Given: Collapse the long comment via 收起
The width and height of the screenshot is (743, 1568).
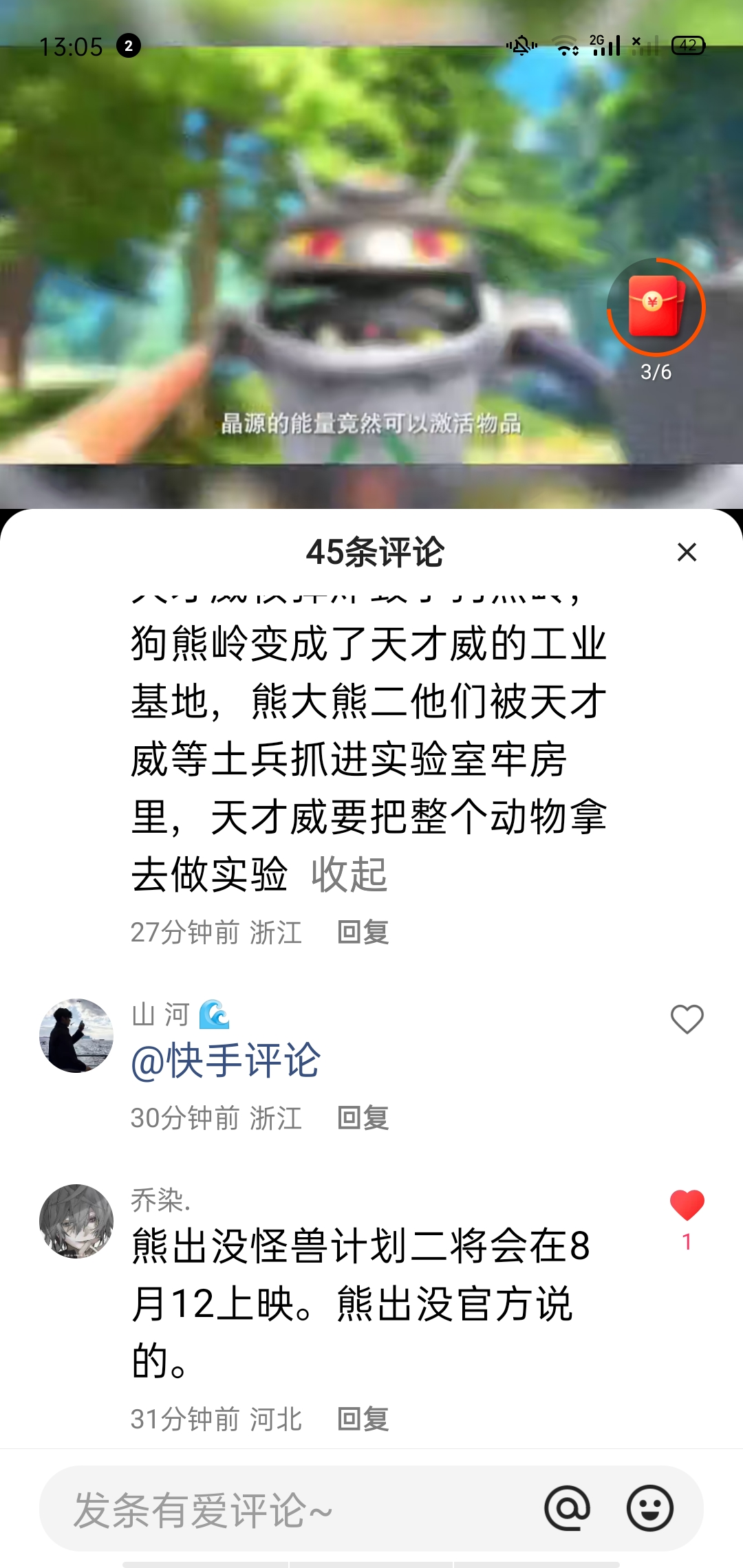Looking at the screenshot, I should click(x=349, y=875).
